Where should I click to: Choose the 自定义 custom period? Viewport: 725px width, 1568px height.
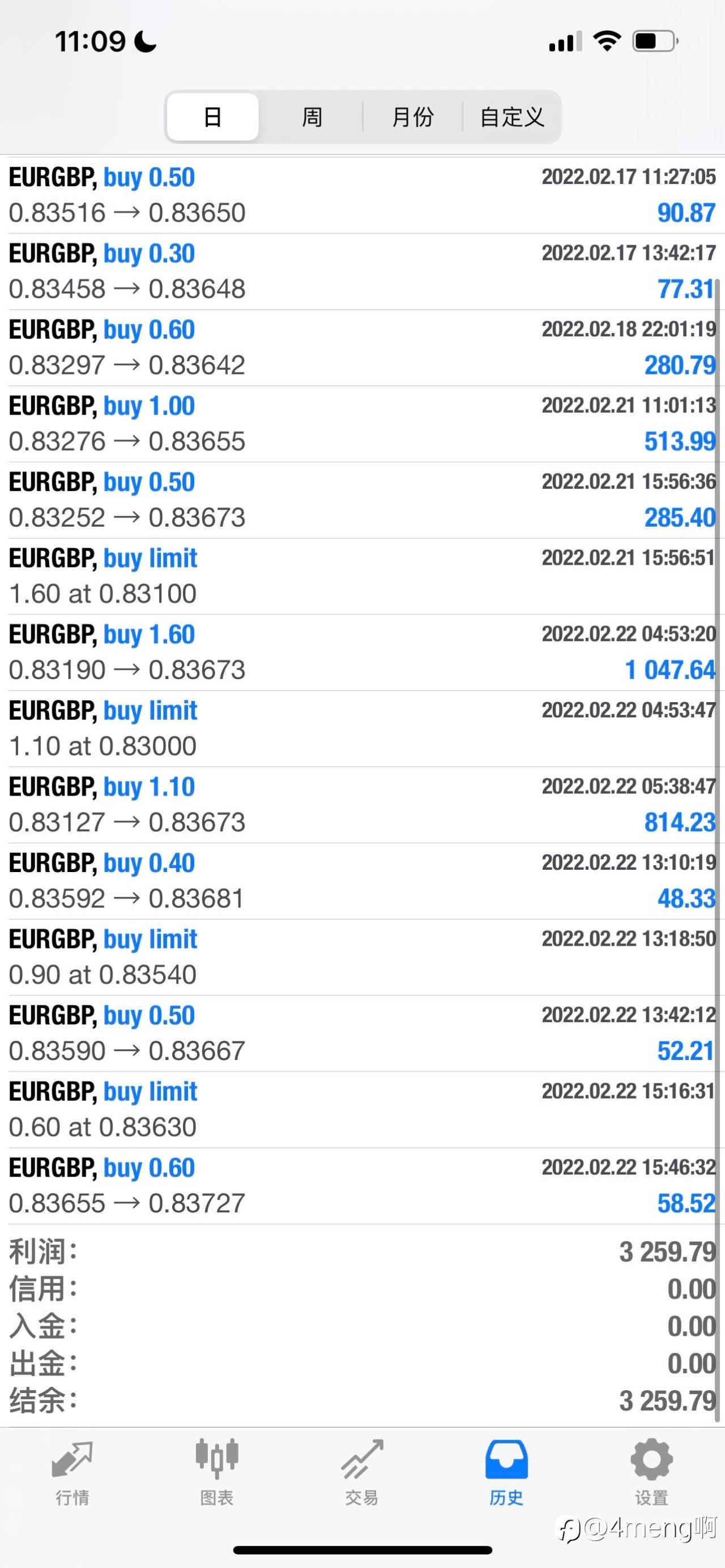pos(512,117)
